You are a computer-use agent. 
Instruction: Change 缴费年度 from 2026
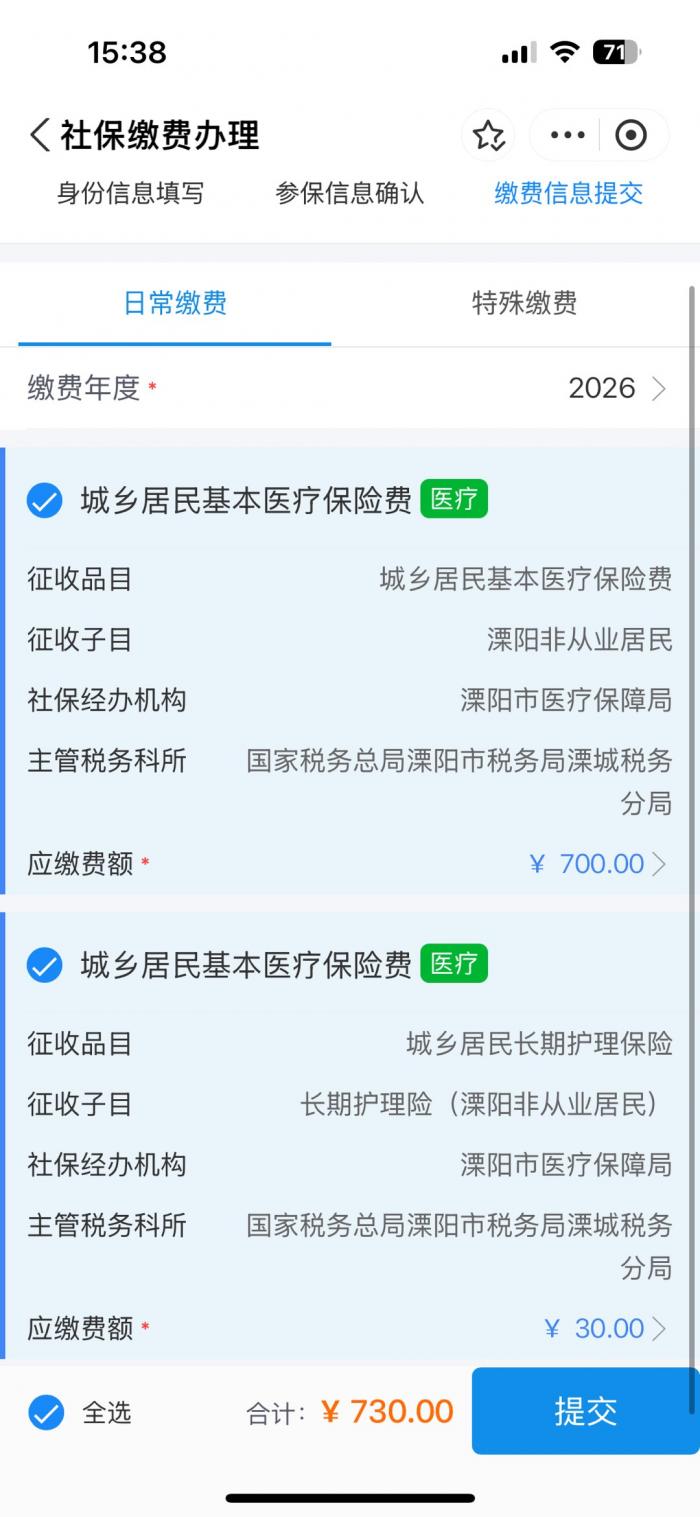(615, 388)
